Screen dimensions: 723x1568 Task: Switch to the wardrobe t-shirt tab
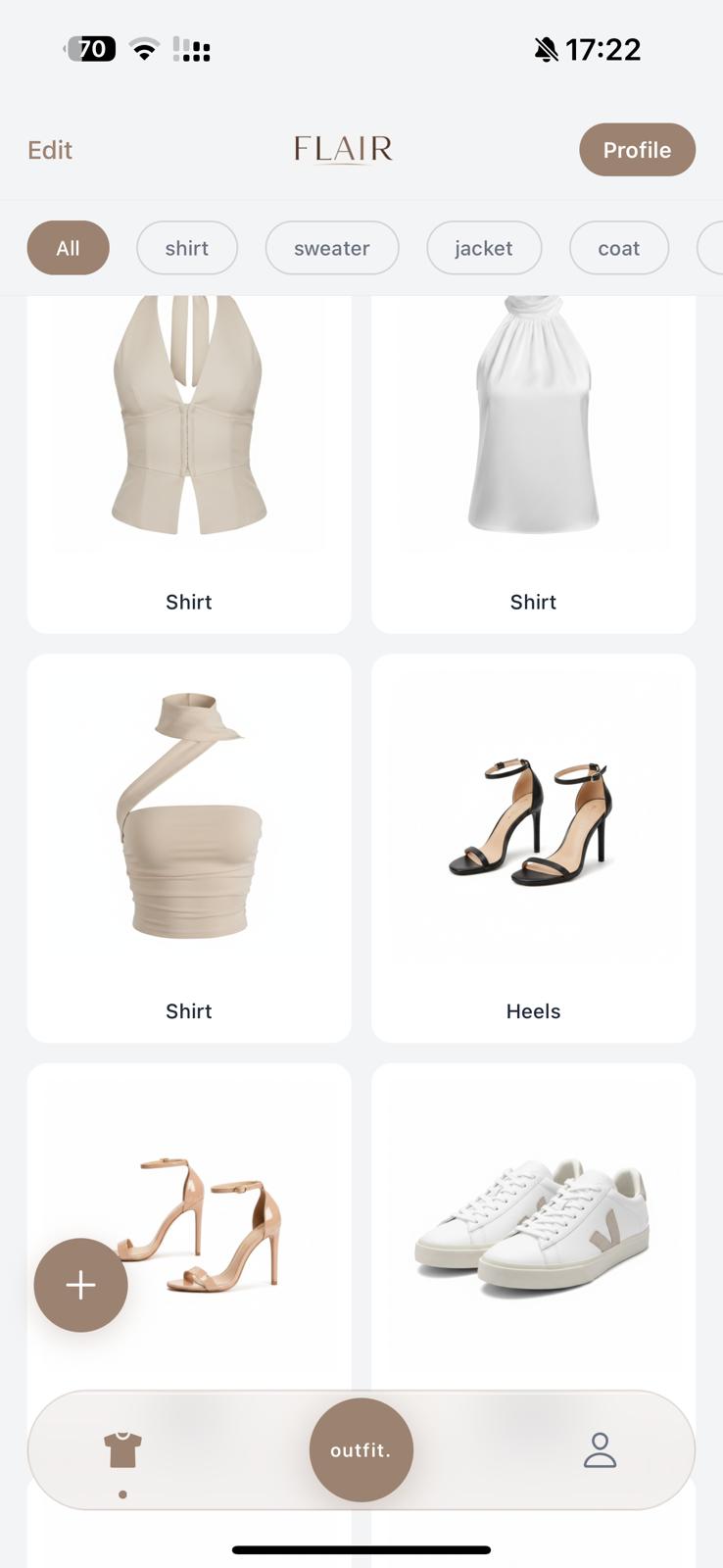122,1450
